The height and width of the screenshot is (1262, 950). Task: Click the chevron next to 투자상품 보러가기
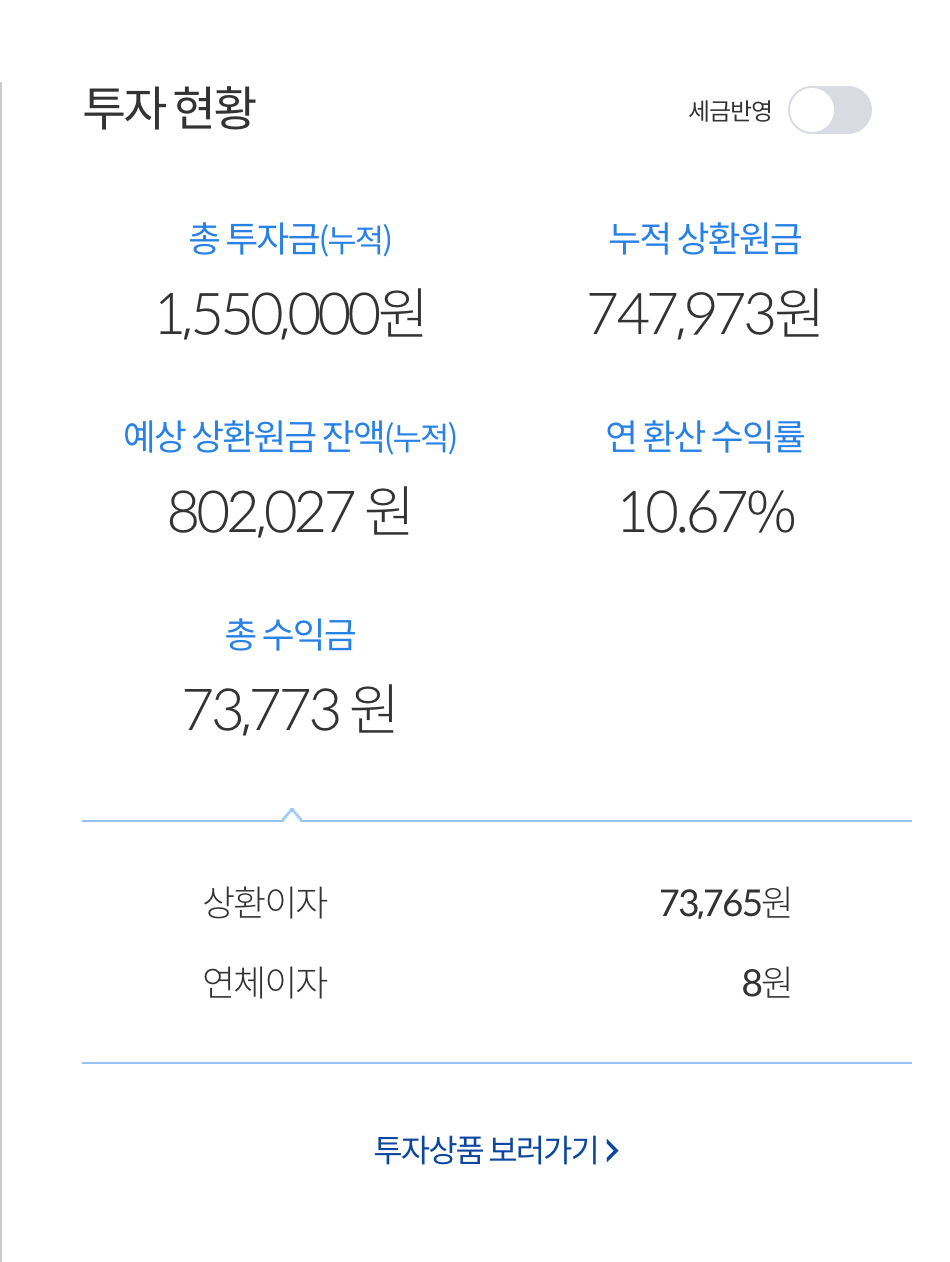[x=613, y=1150]
